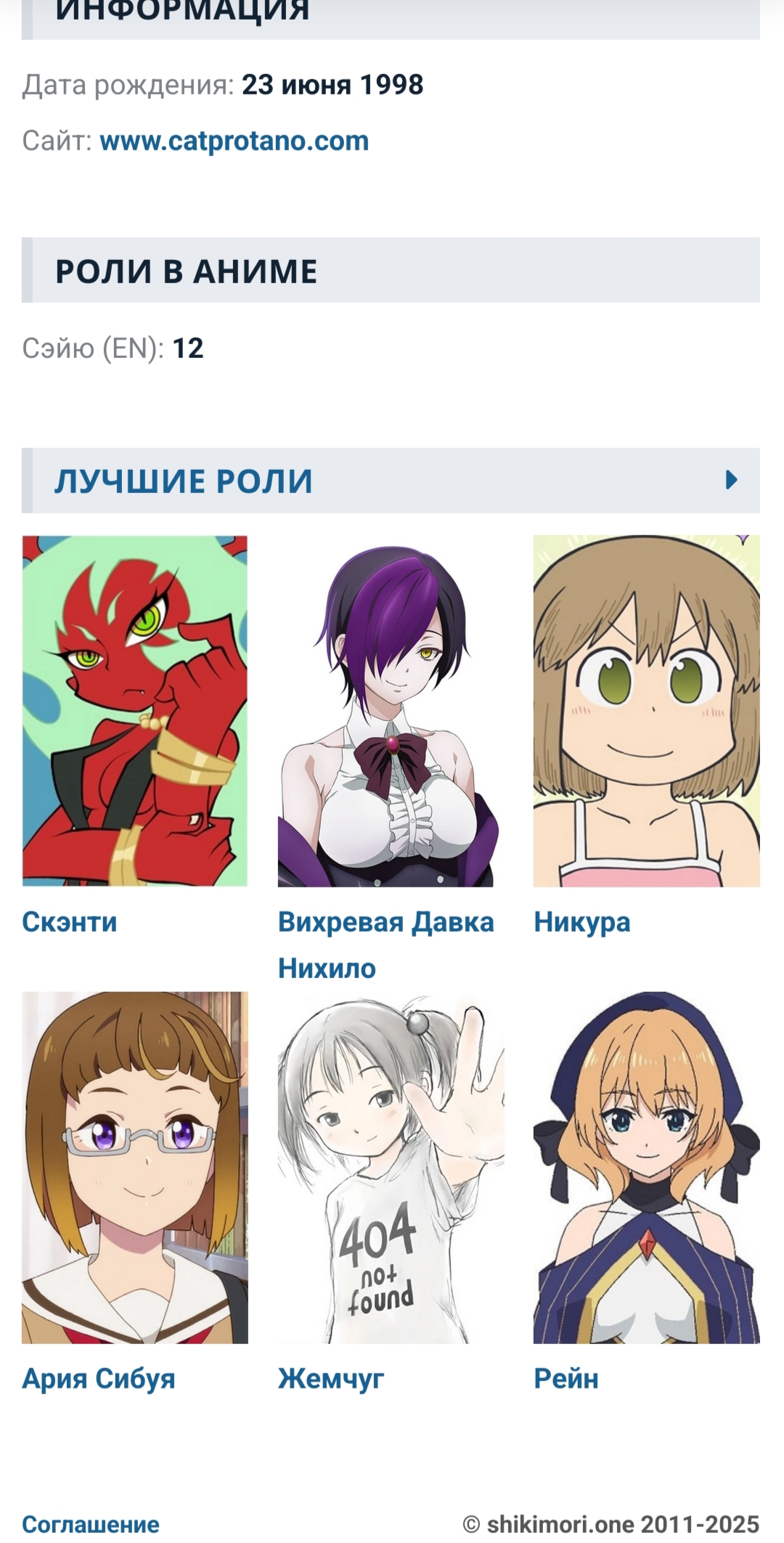Tap the Скэнти name link
This screenshot has width=784, height=1543.
click(x=70, y=922)
